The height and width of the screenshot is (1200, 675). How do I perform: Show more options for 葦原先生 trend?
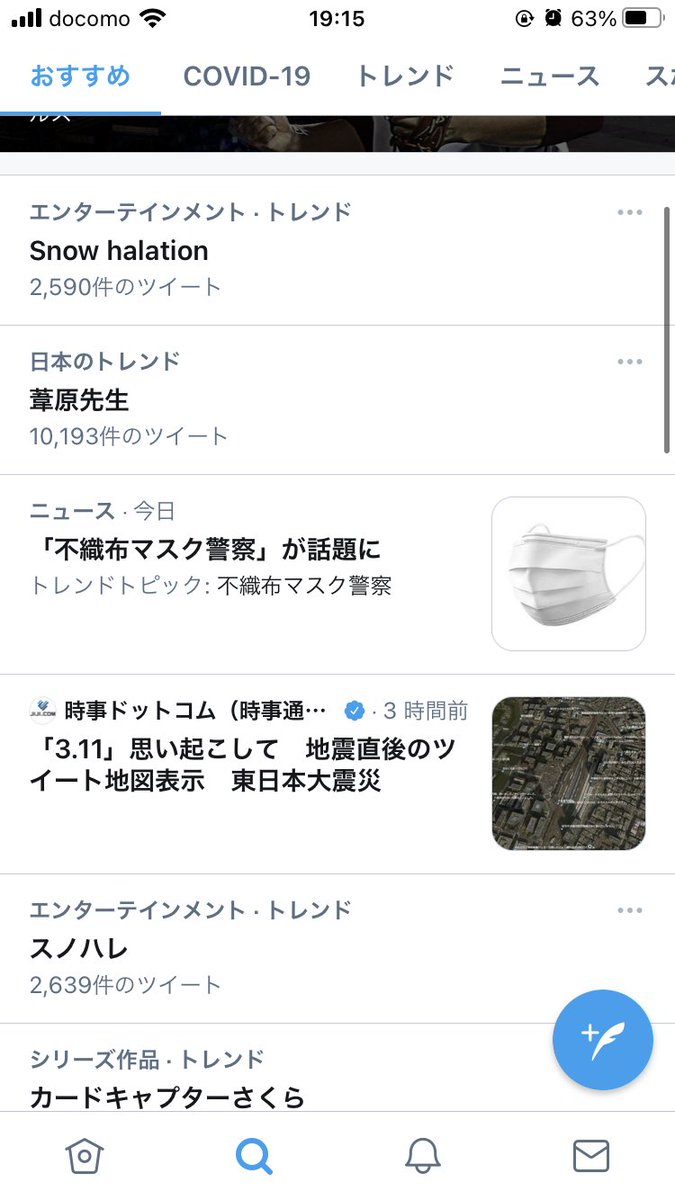629,361
